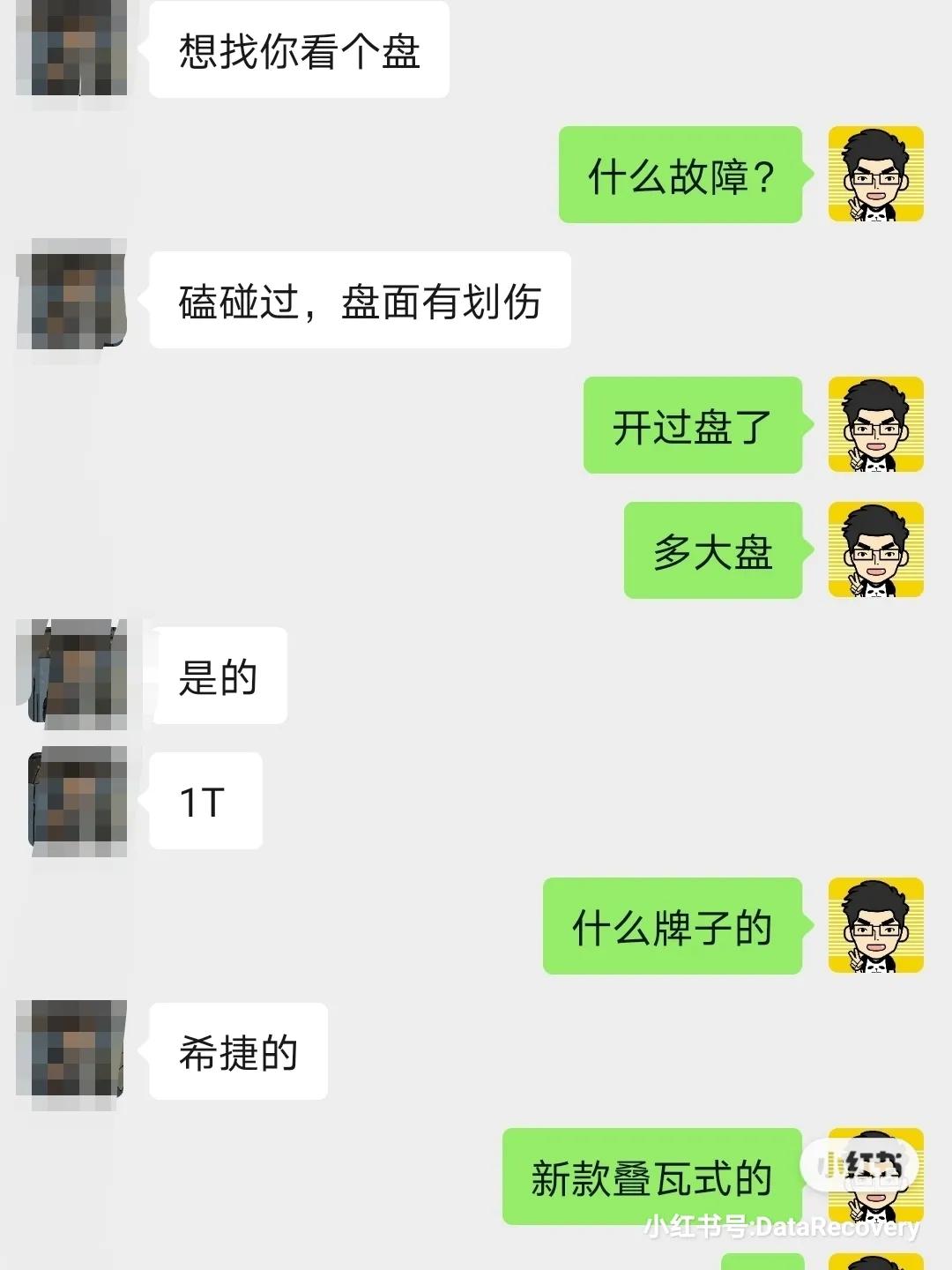
Task: Open the green bubble "什么牌子的"
Action: pos(672,924)
